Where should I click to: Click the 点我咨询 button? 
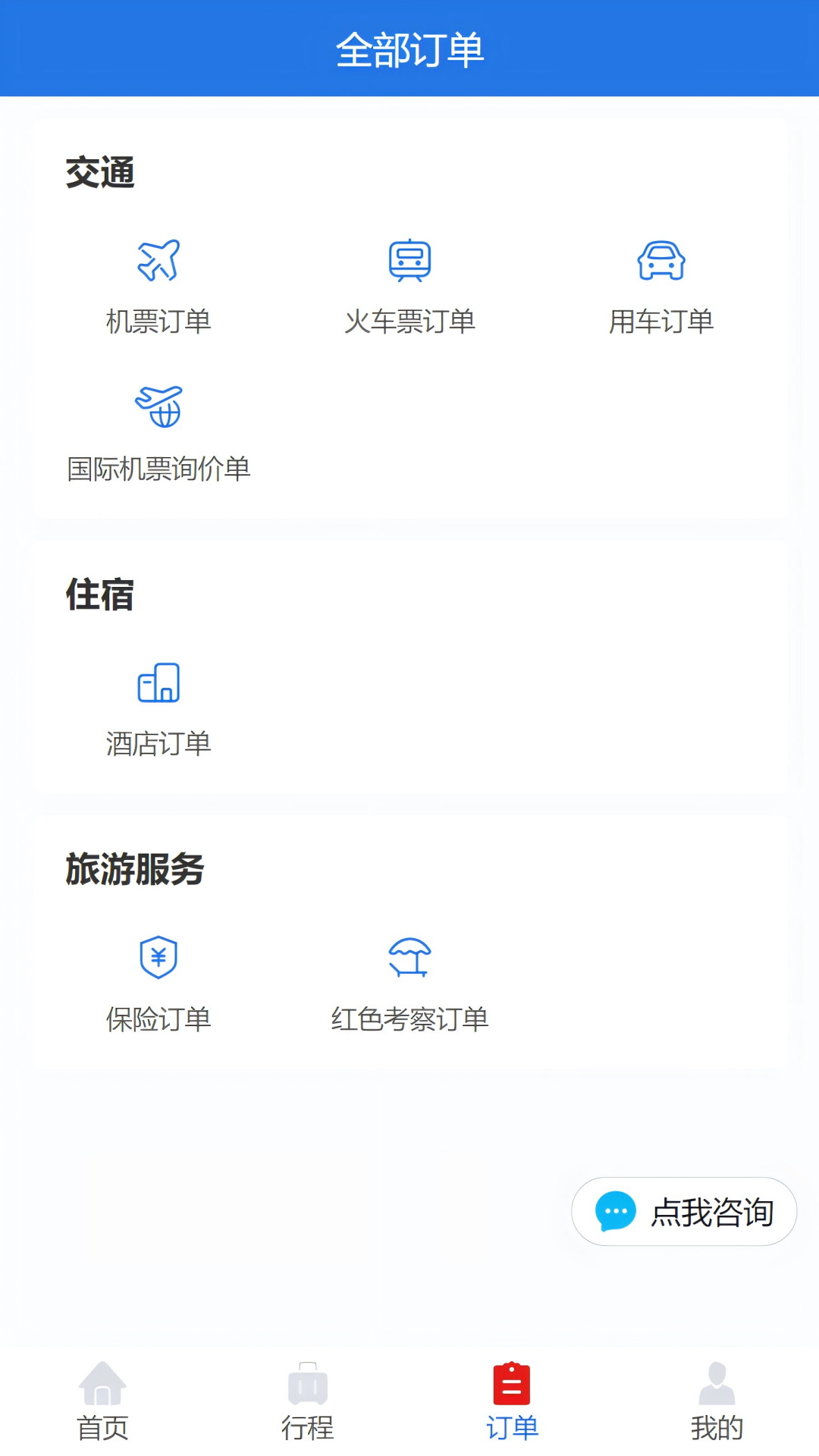[682, 1211]
